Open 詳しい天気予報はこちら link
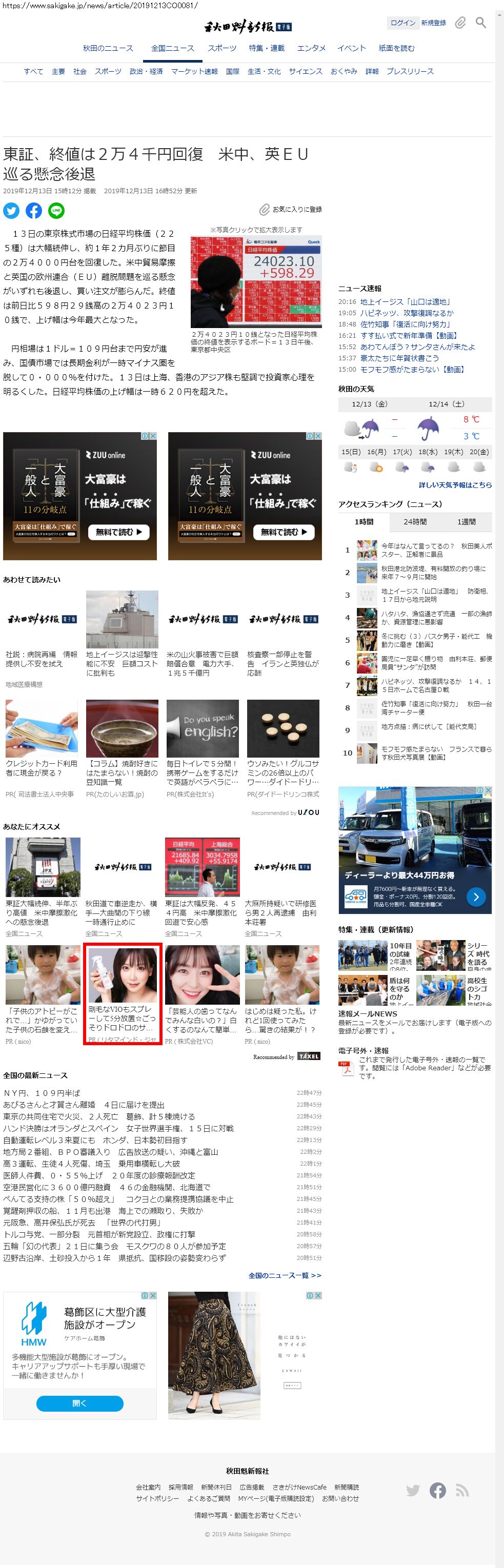The width and height of the screenshot is (504, 1568). (x=455, y=485)
